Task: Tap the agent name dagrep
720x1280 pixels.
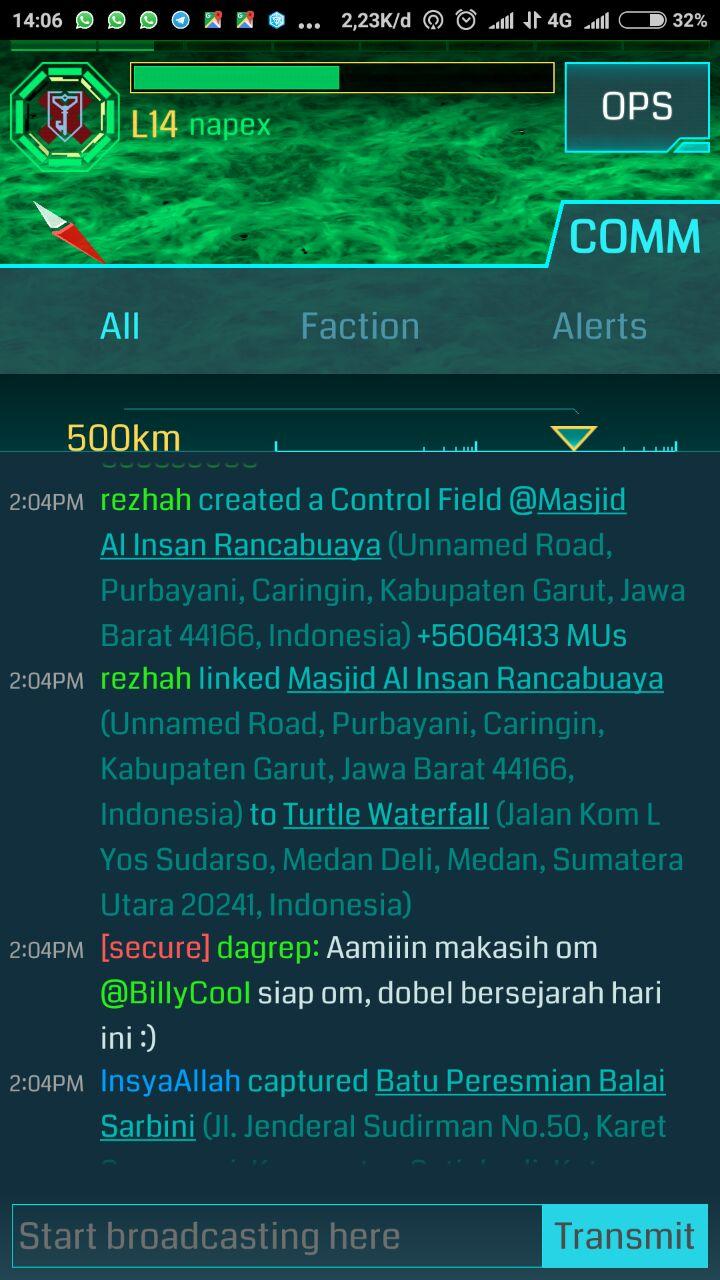Action: click(262, 947)
